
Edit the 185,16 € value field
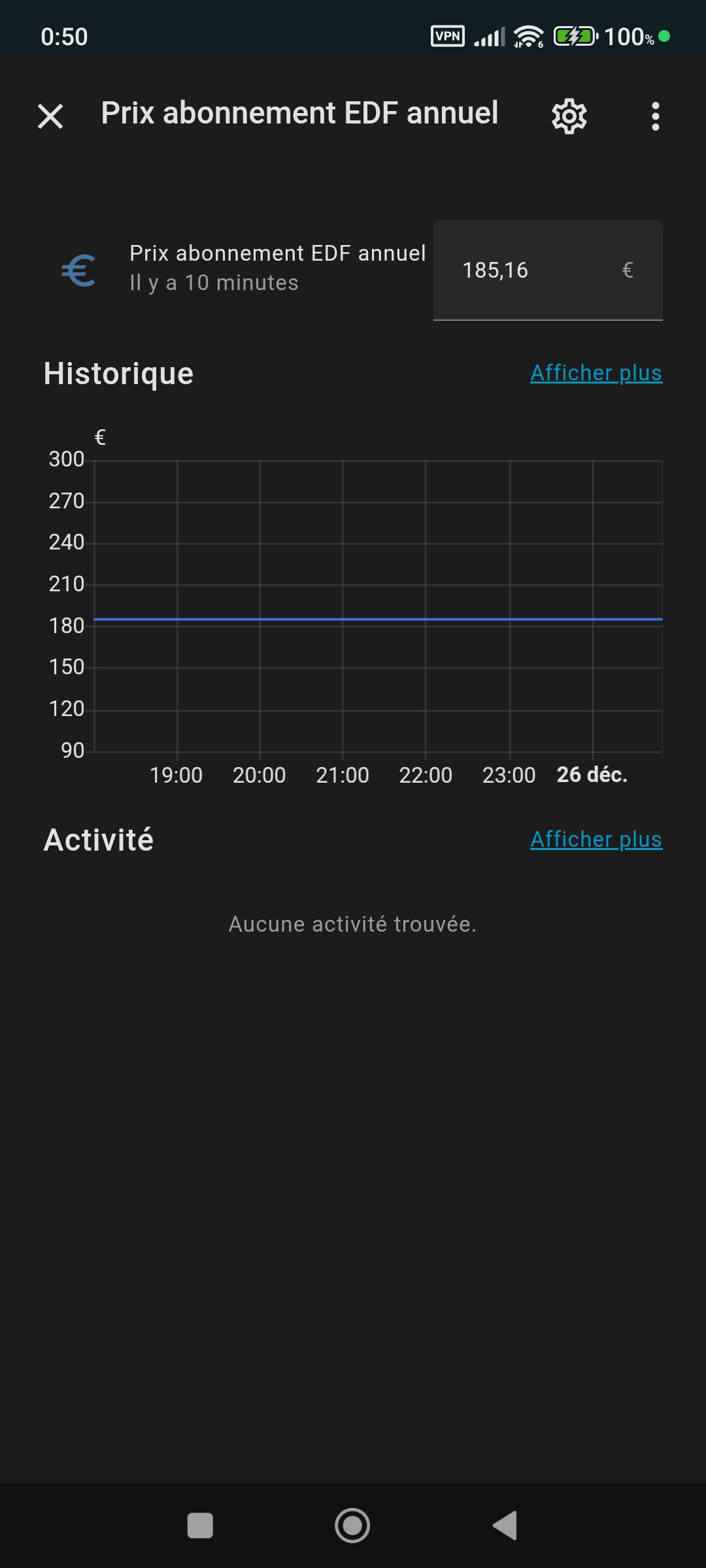[536, 270]
